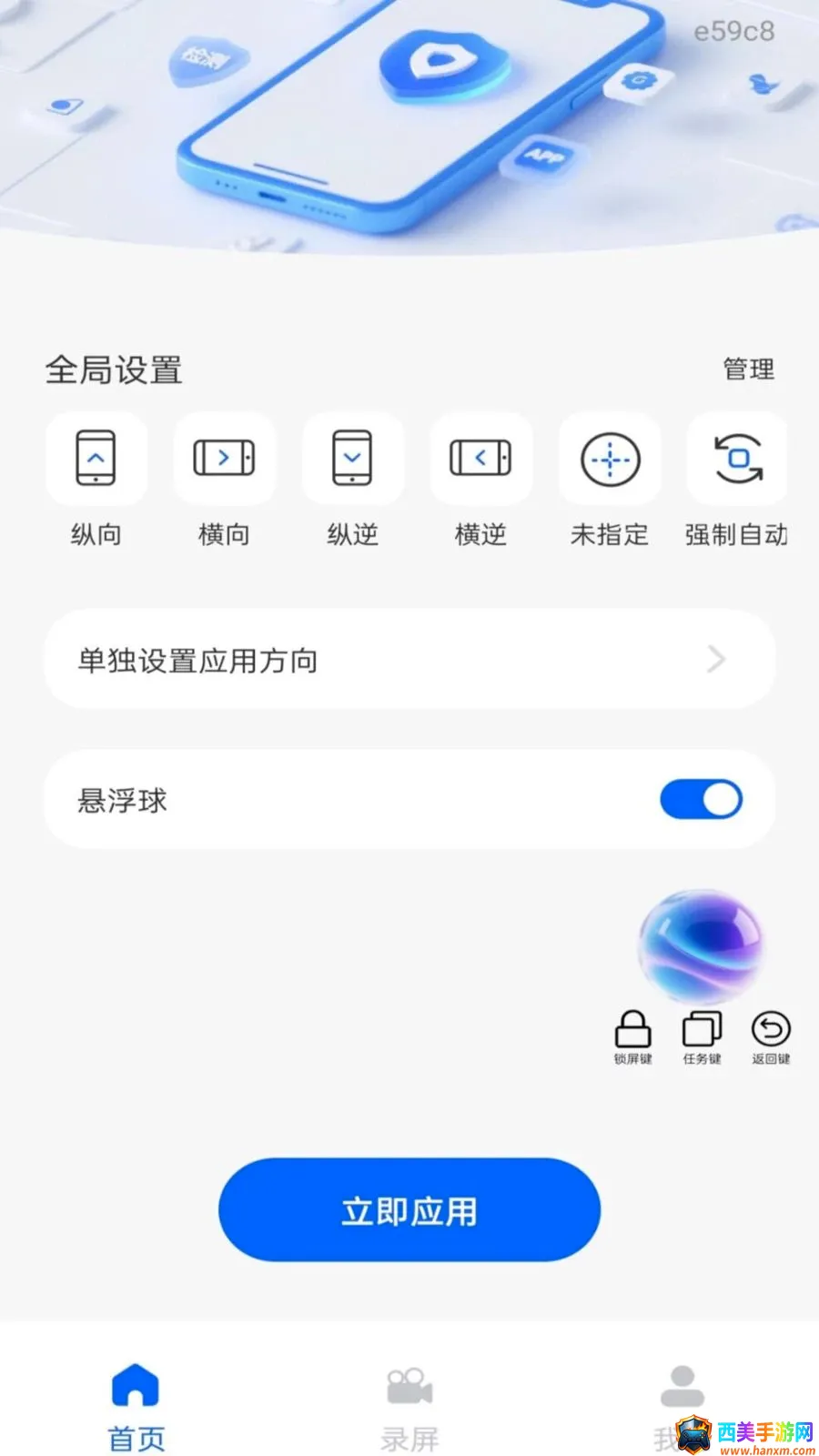Switch to the 录屏 screen recording tab
This screenshot has width=819, height=1456.
[x=409, y=1408]
